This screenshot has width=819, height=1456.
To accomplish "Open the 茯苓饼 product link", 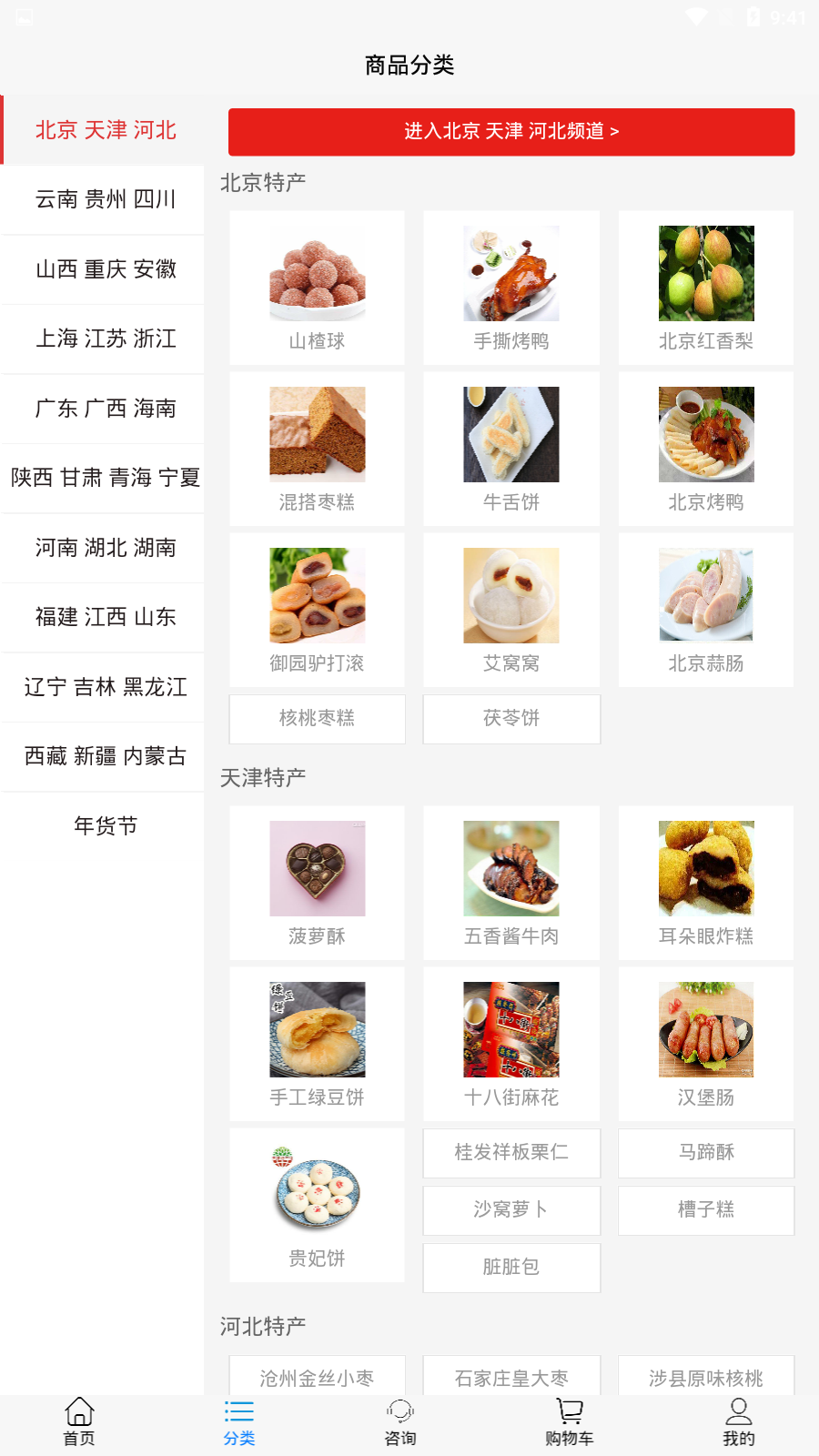I will pyautogui.click(x=511, y=719).
